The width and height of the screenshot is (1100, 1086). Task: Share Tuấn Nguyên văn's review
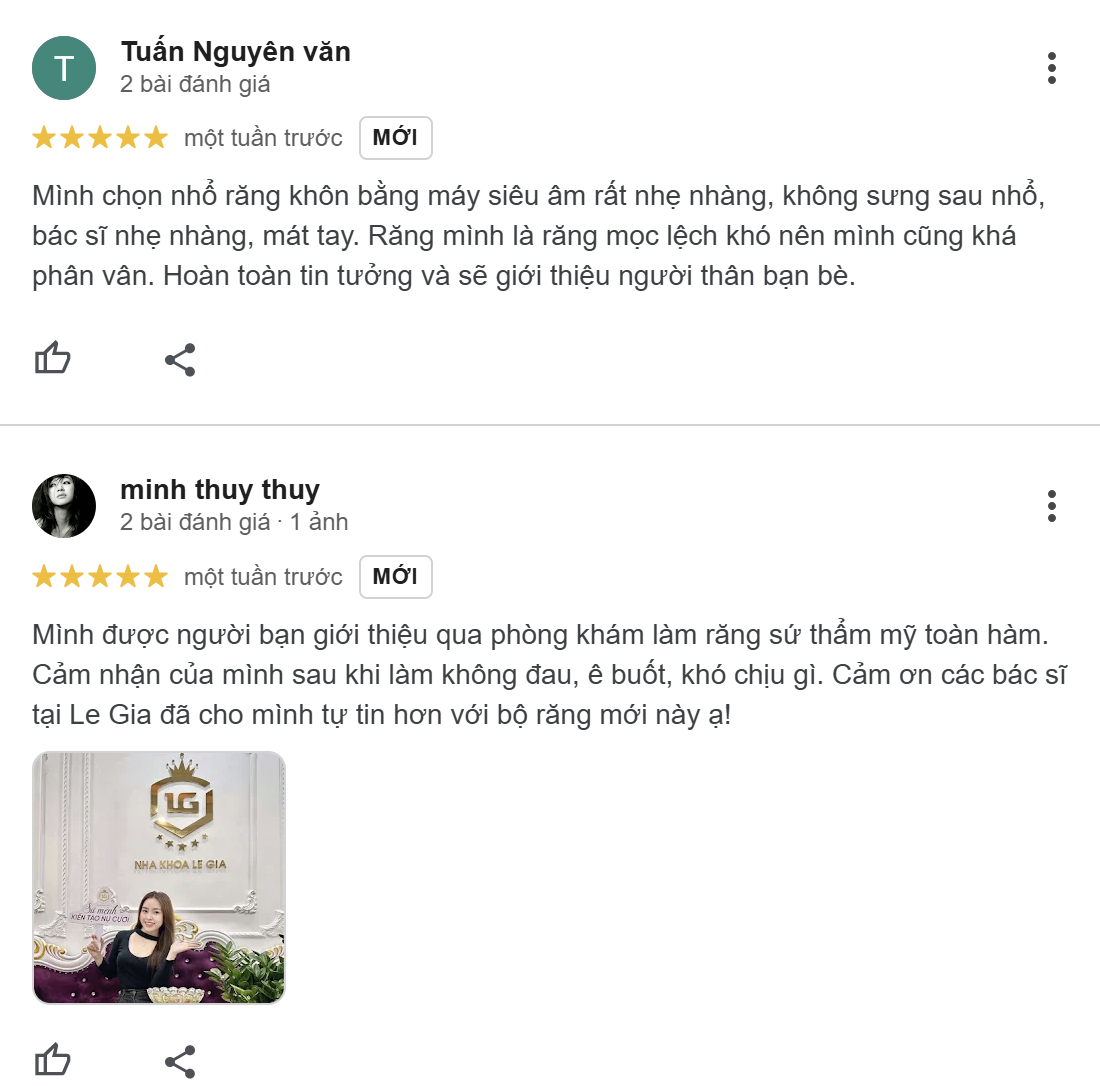tap(180, 360)
